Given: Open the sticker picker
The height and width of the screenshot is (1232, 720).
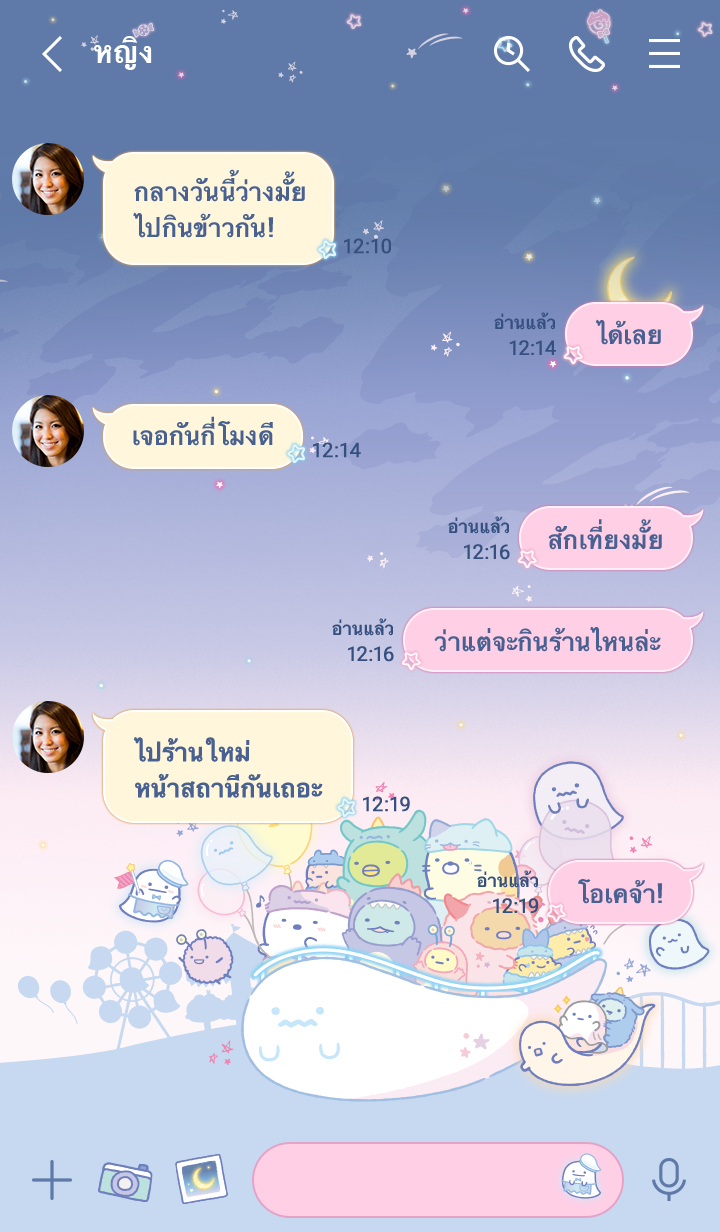Looking at the screenshot, I should tap(579, 1180).
